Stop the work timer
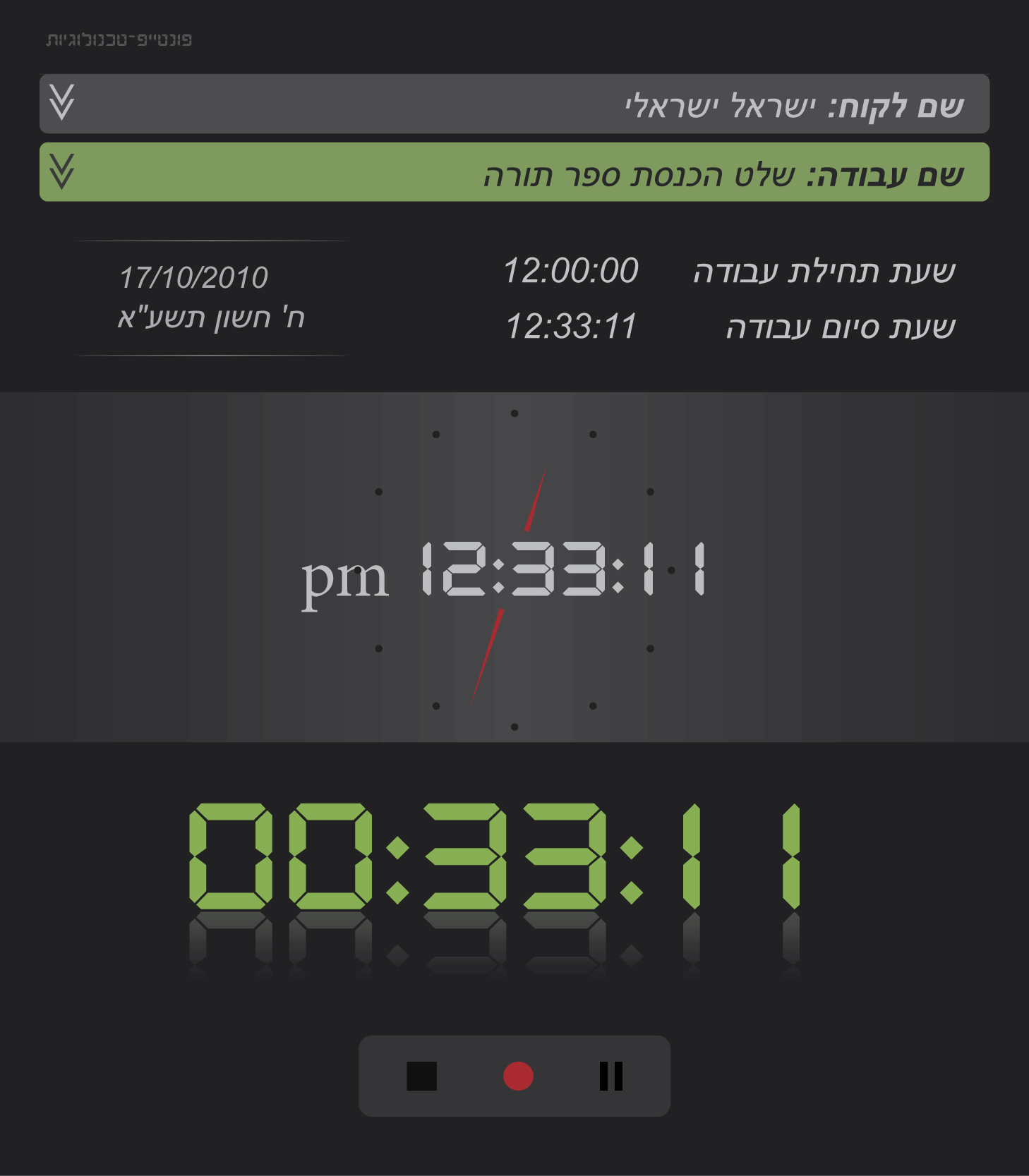This screenshot has width=1029, height=1176. coord(421,1077)
